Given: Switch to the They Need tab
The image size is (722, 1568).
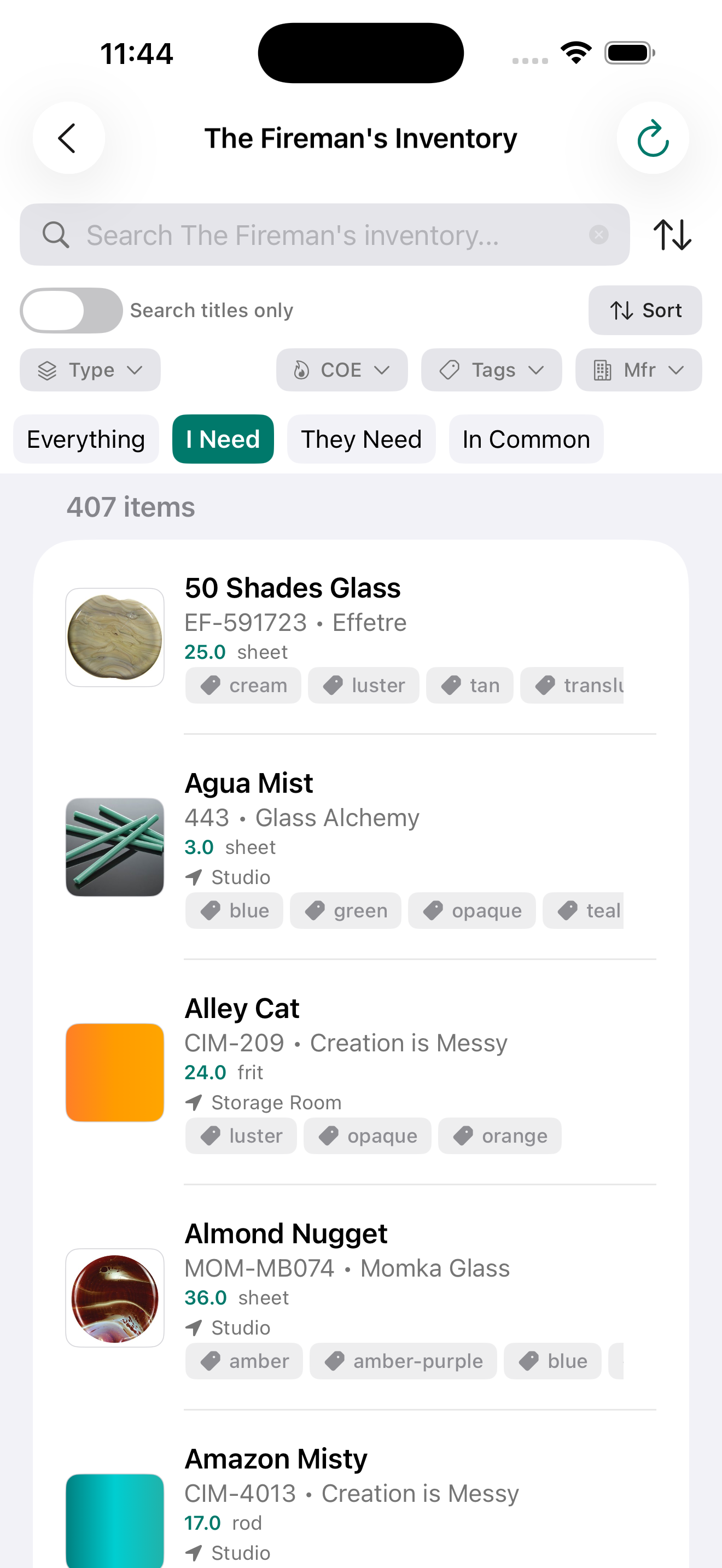Looking at the screenshot, I should point(361,438).
